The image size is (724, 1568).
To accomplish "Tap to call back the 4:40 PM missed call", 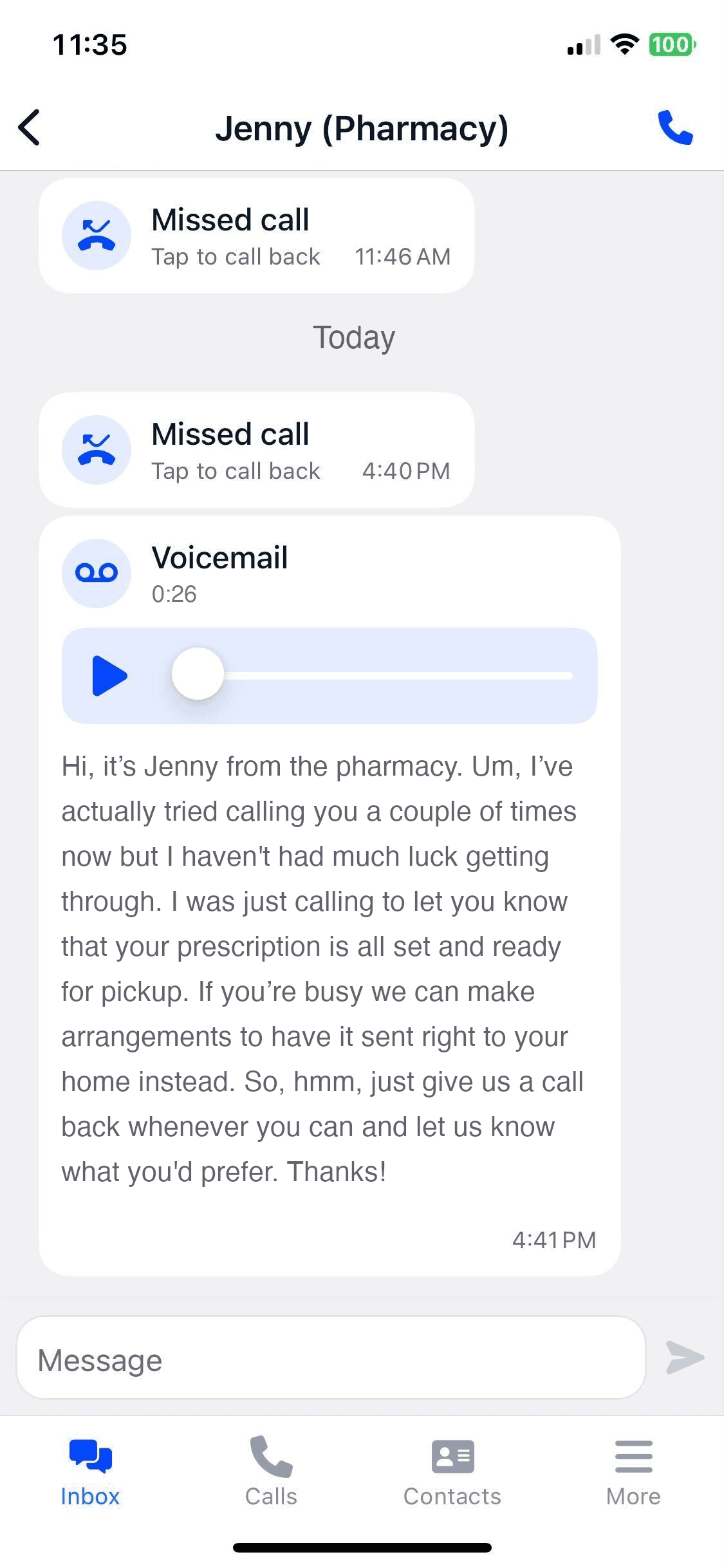I will point(236,471).
